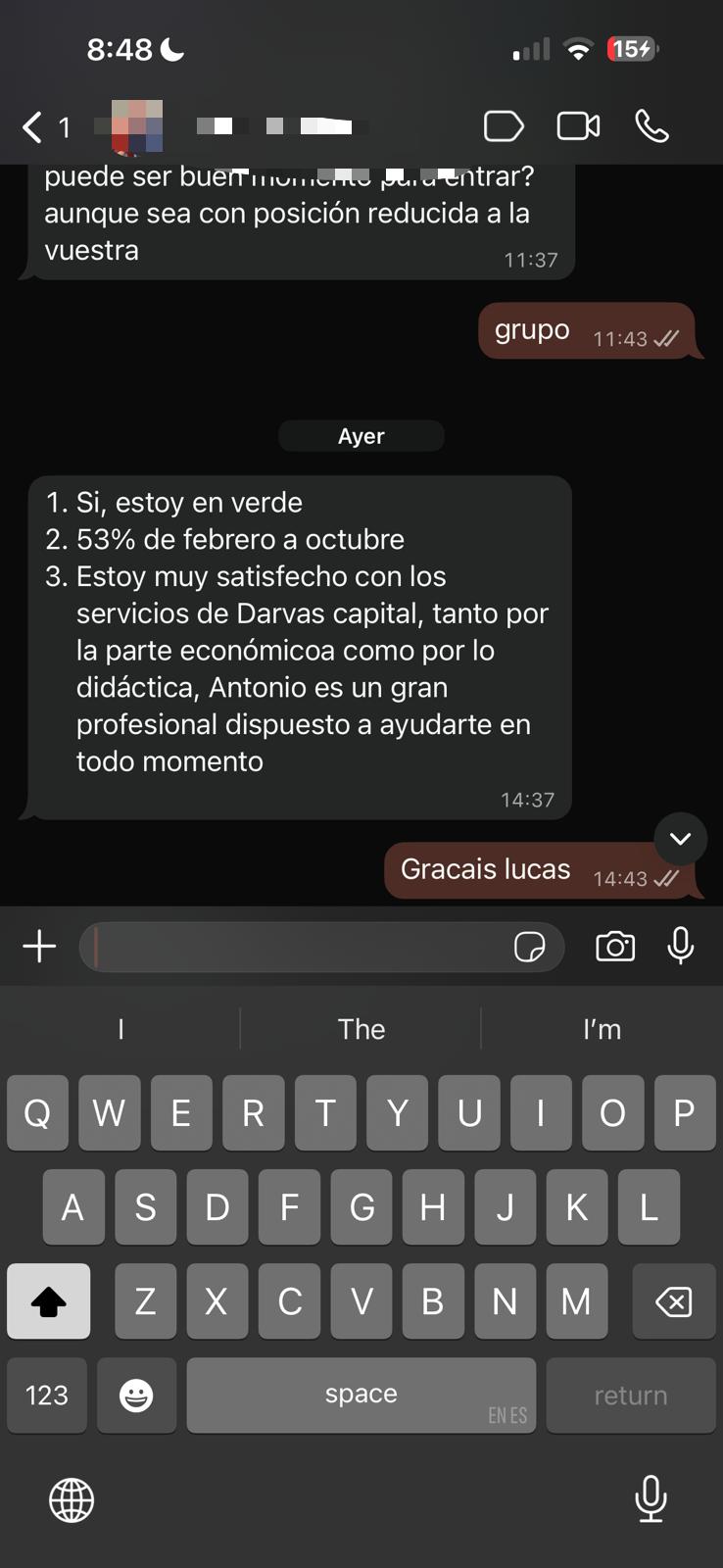This screenshot has width=723, height=1568.
Task: Start a voice call using the phone icon
Action: pyautogui.click(x=654, y=126)
